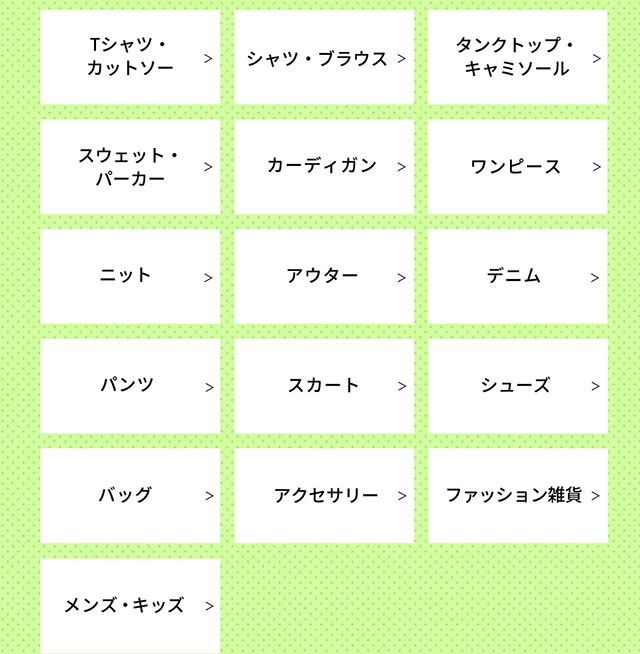This screenshot has height=654, width=640.
Task: Browse アクセサリー items
Action: [324, 495]
